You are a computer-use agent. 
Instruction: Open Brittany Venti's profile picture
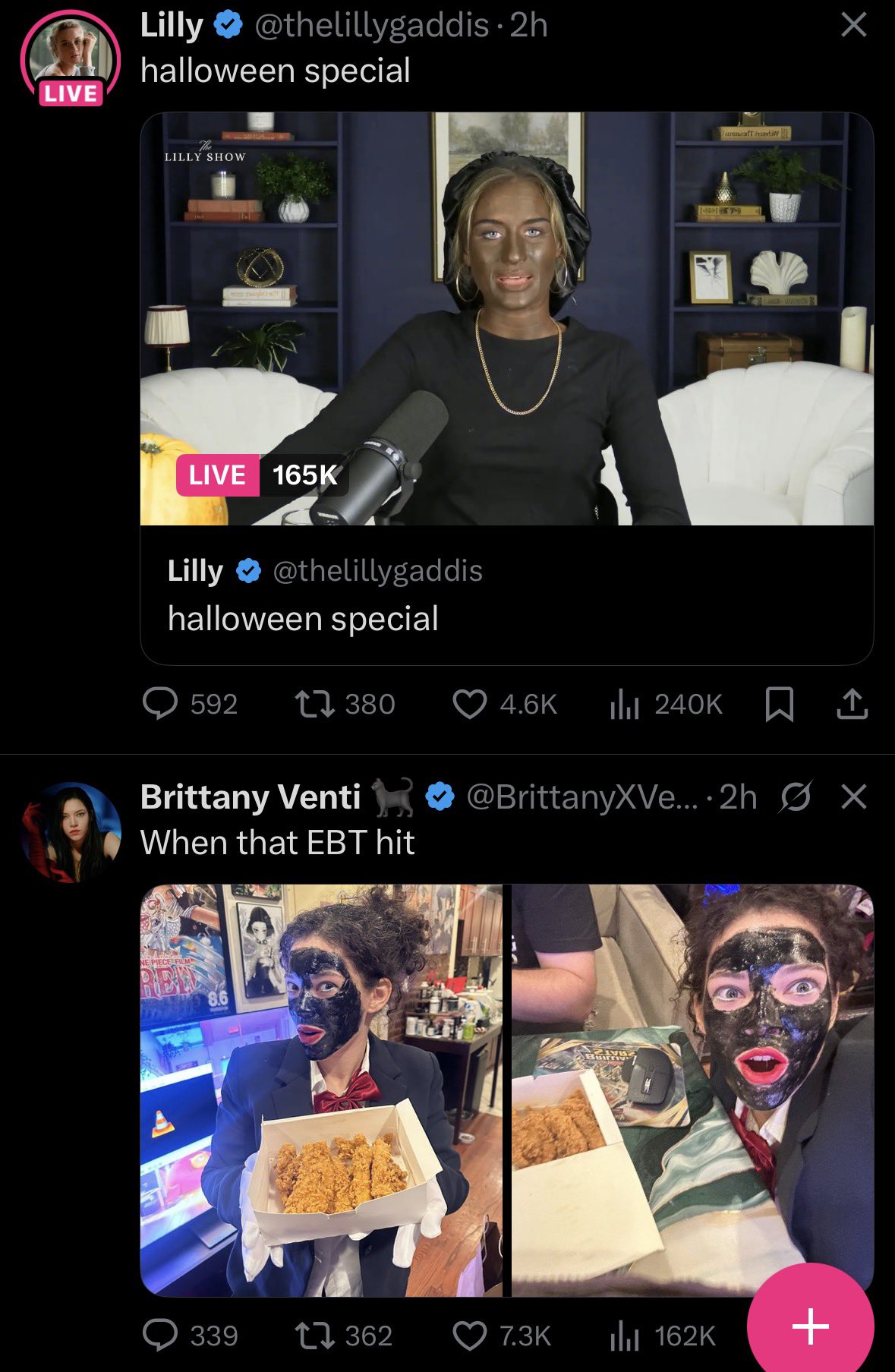coord(71,832)
